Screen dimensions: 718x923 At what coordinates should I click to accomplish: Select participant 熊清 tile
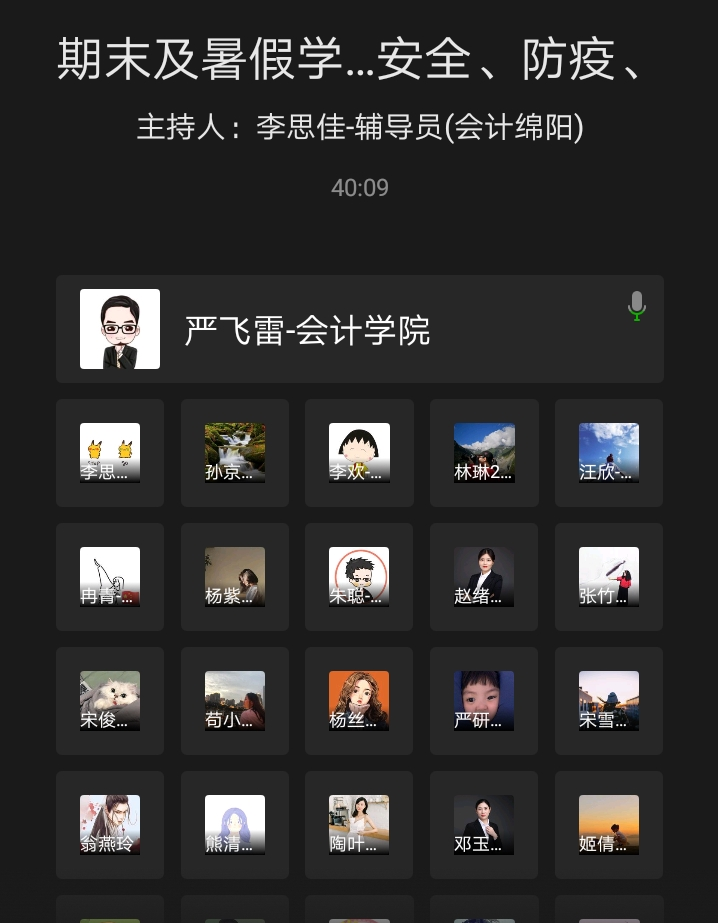235,825
